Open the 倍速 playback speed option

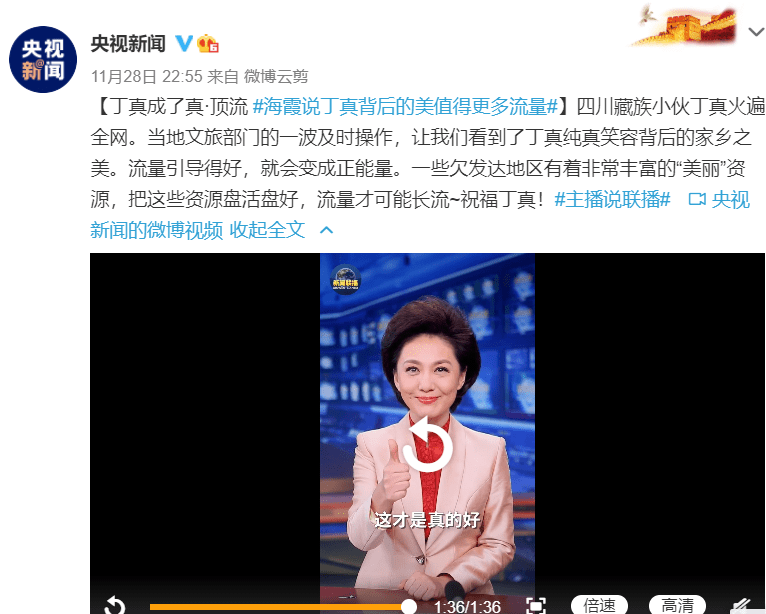pos(599,605)
